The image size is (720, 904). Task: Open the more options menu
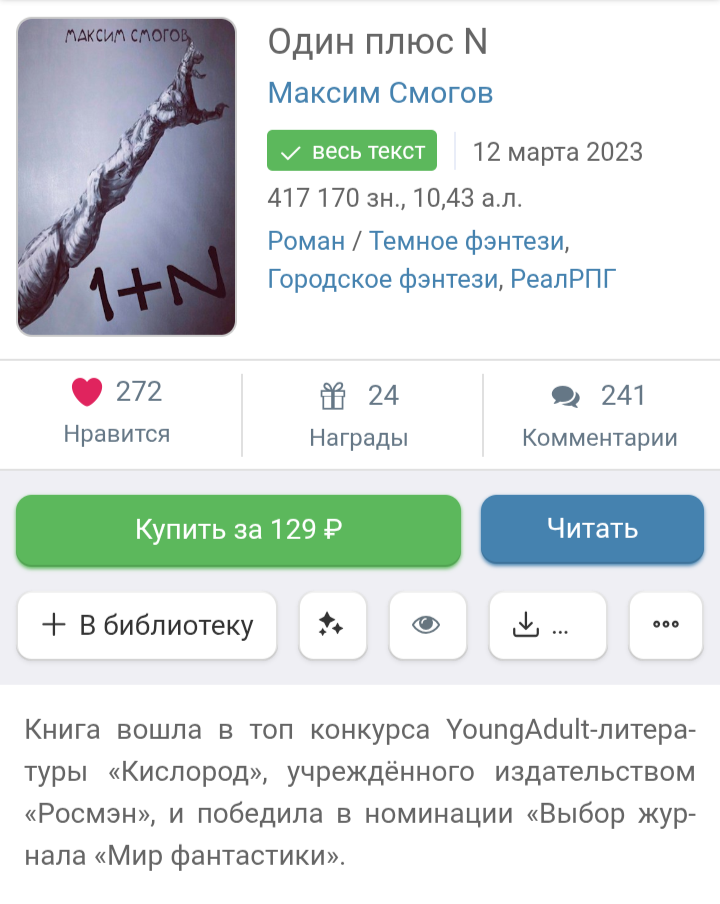click(x=666, y=626)
